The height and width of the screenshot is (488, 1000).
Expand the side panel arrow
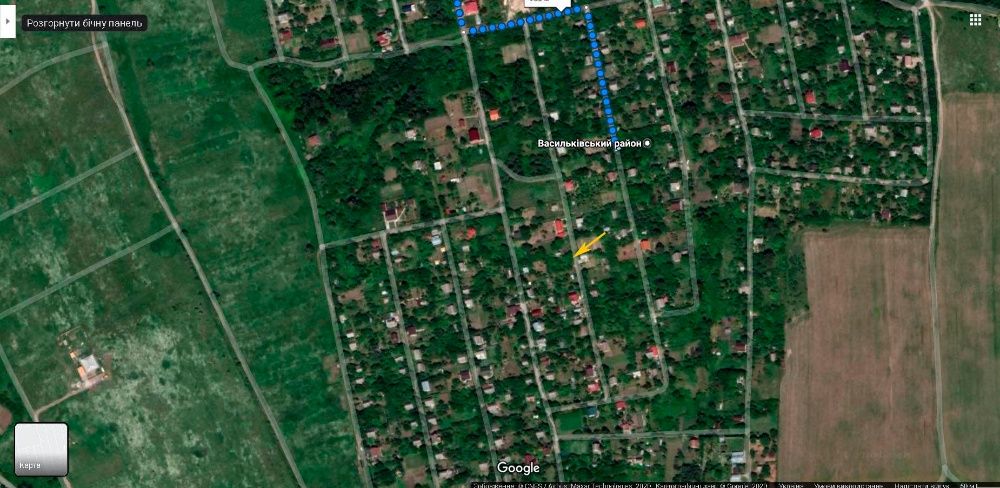point(7,21)
